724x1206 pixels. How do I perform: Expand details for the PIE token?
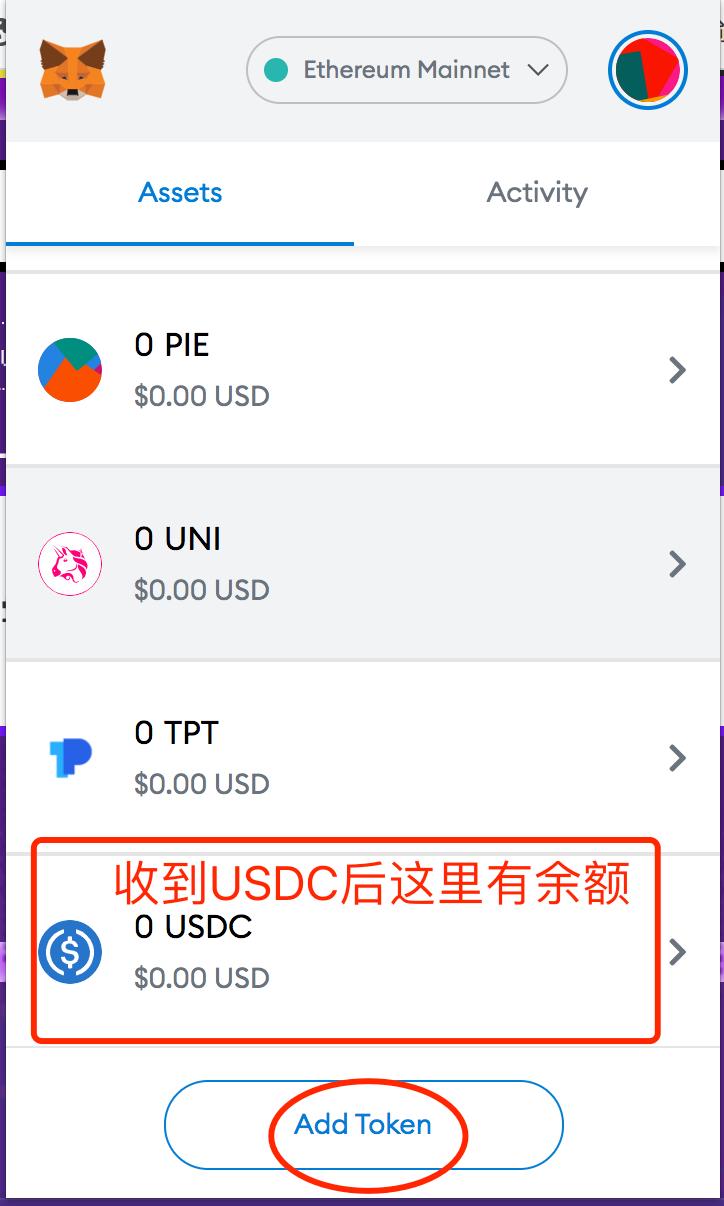pos(676,369)
